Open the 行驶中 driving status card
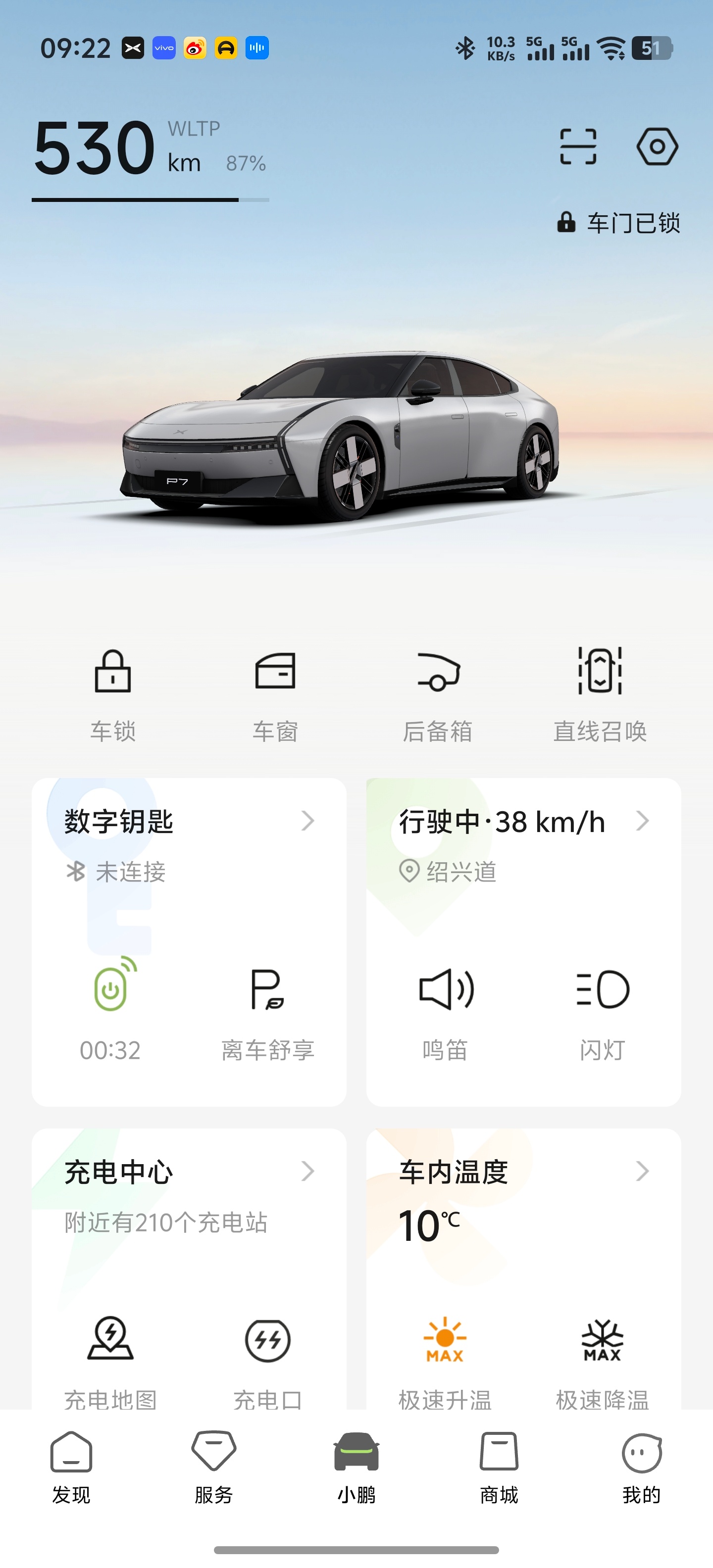 click(523, 822)
